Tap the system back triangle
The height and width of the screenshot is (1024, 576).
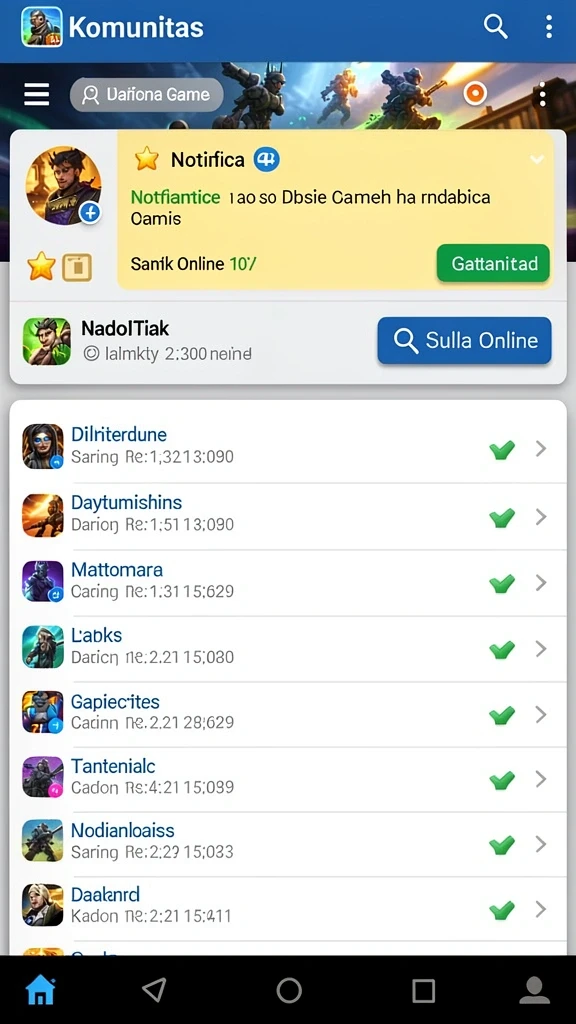point(154,989)
